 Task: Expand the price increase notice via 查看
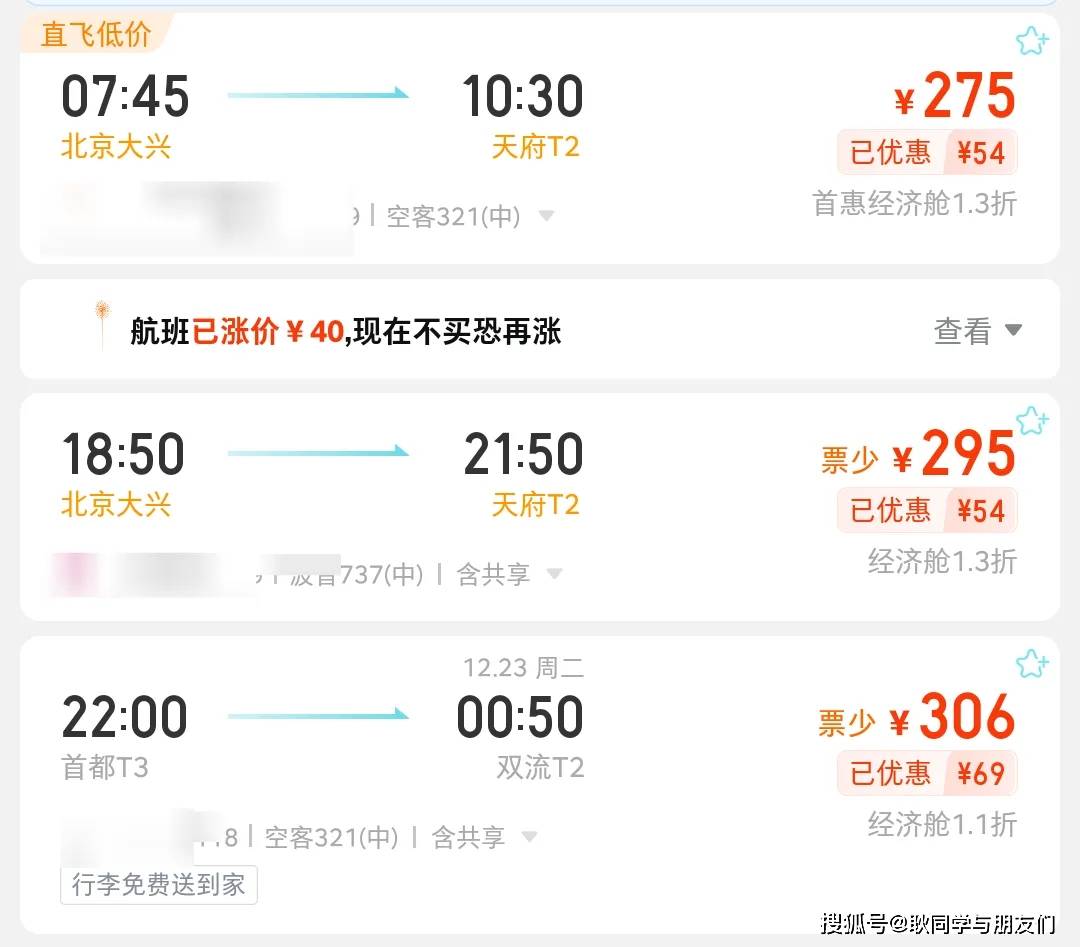pos(977,331)
